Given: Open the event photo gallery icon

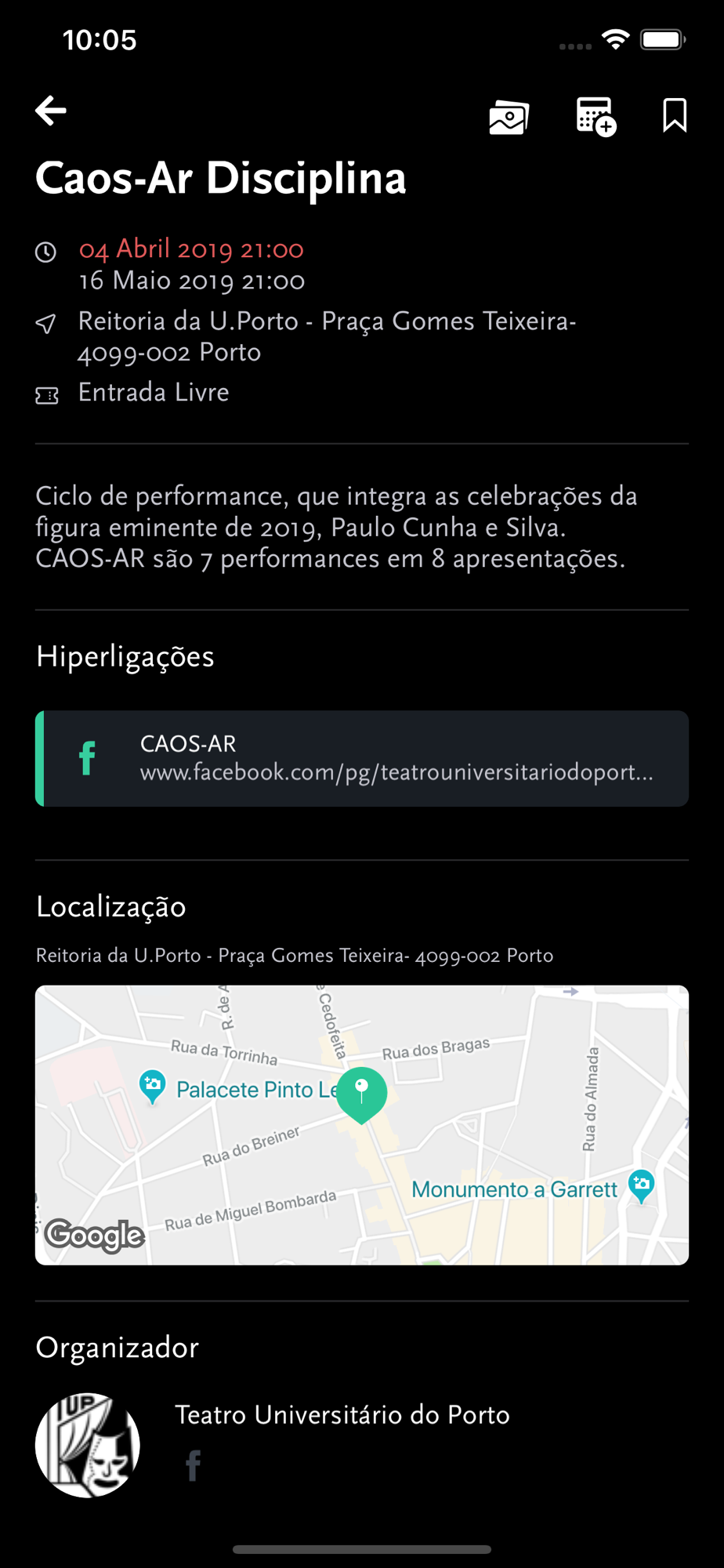Looking at the screenshot, I should click(509, 117).
